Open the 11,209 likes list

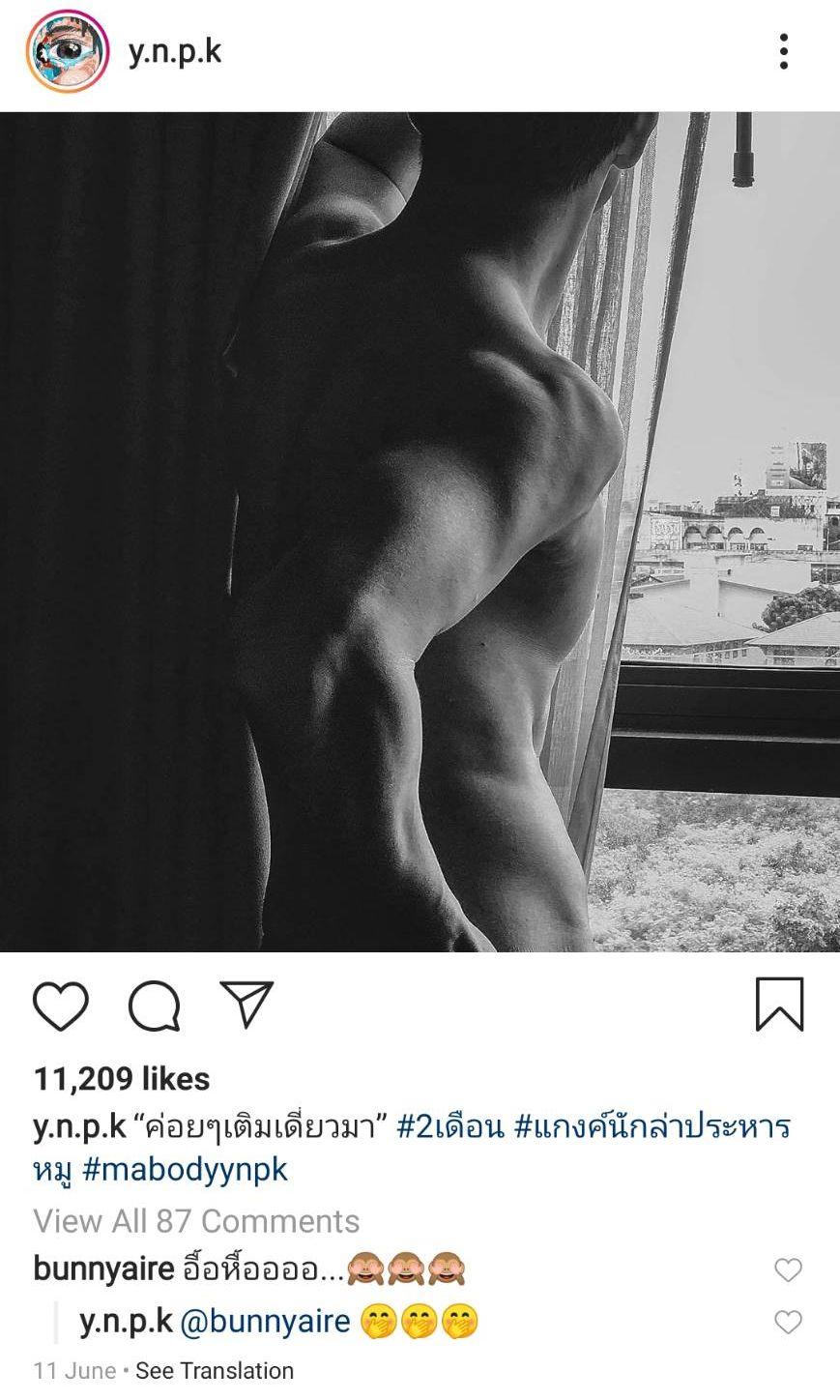point(122,1079)
